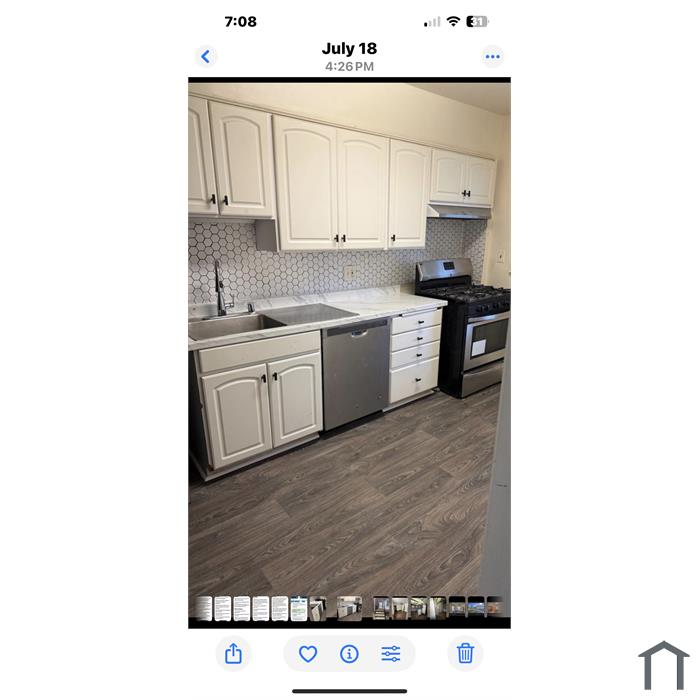
Task: Open the edit adjustments sliders
Action: 391,654
